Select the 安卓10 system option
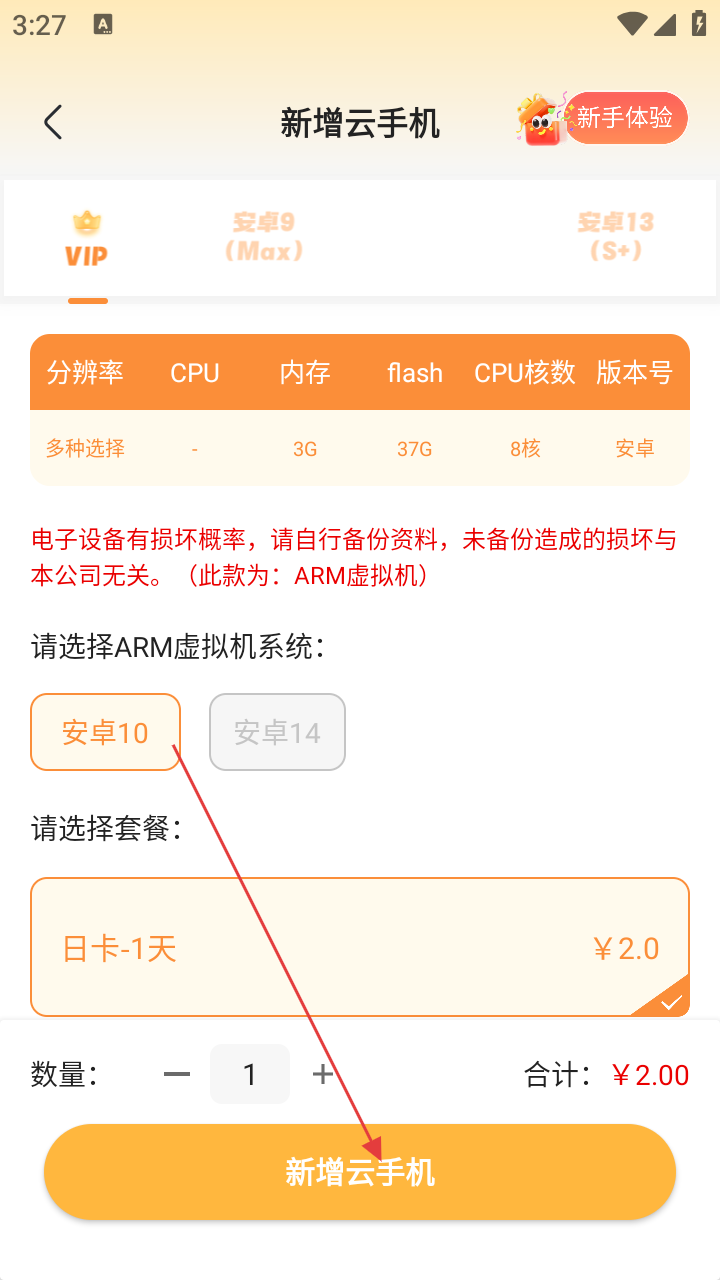This screenshot has height=1280, width=720. [105, 732]
